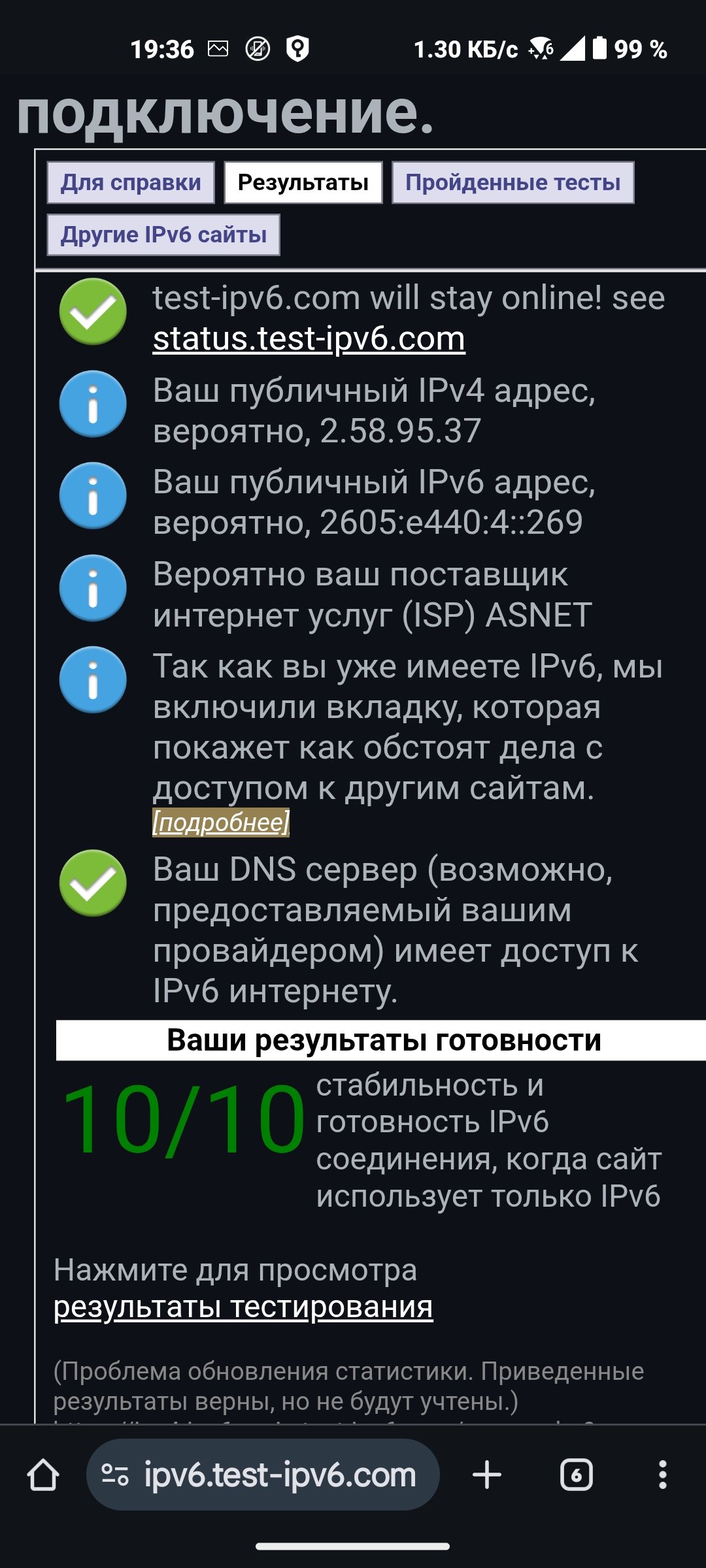Image resolution: width=706 pixels, height=1568 pixels.
Task: Open the browser overflow menu
Action: tap(662, 1475)
